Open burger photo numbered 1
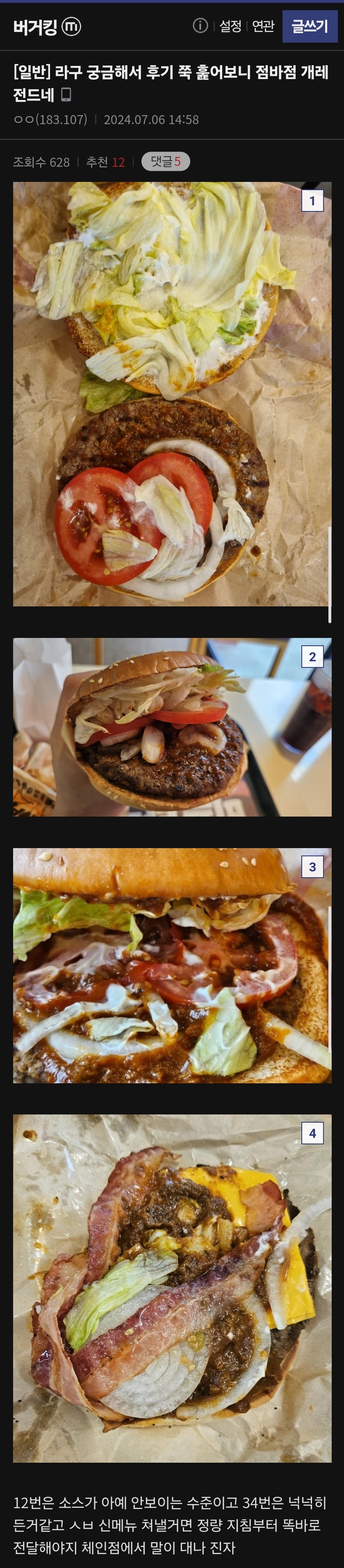This screenshot has height=1568, width=344. (x=172, y=394)
